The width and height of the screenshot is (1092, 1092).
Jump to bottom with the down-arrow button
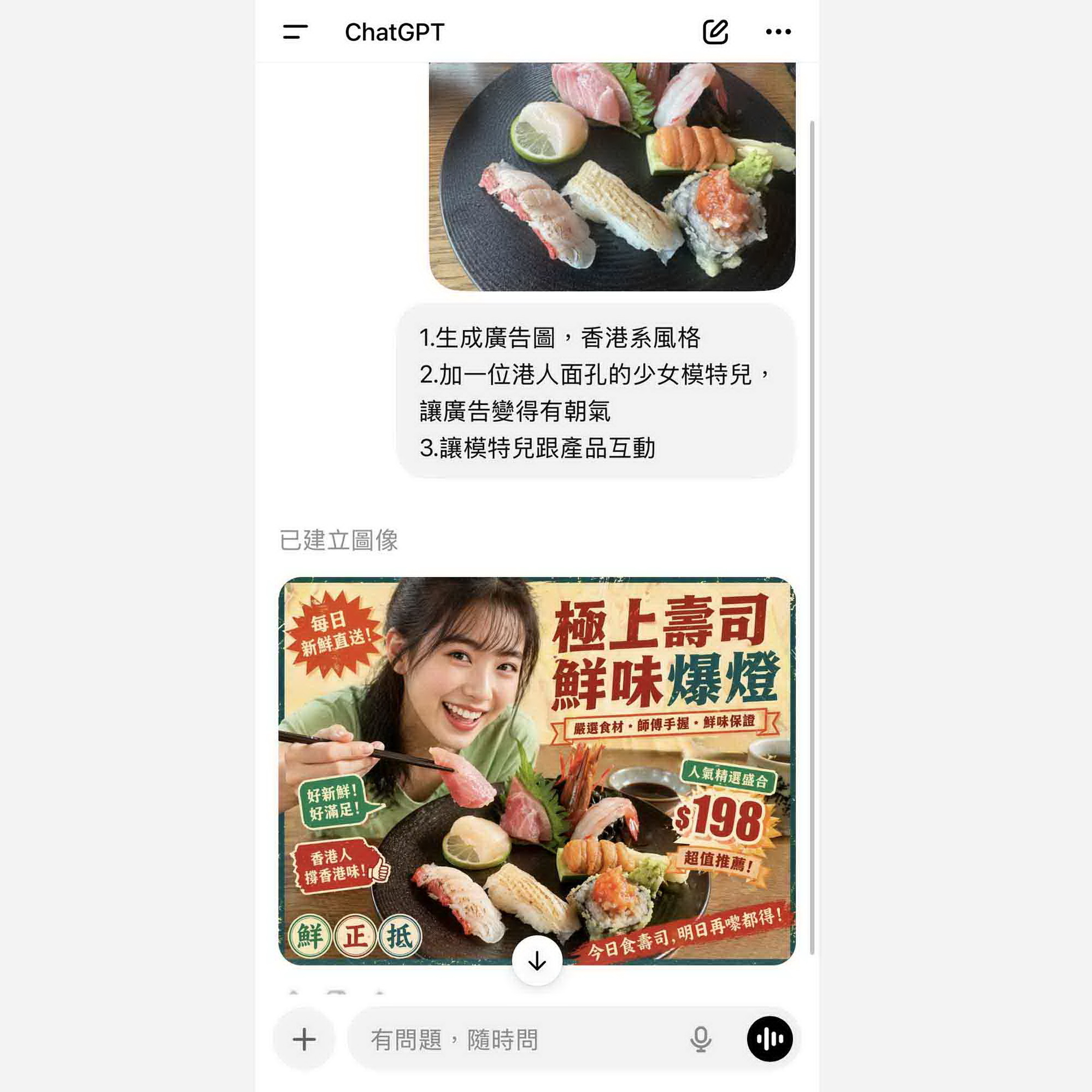(x=536, y=961)
